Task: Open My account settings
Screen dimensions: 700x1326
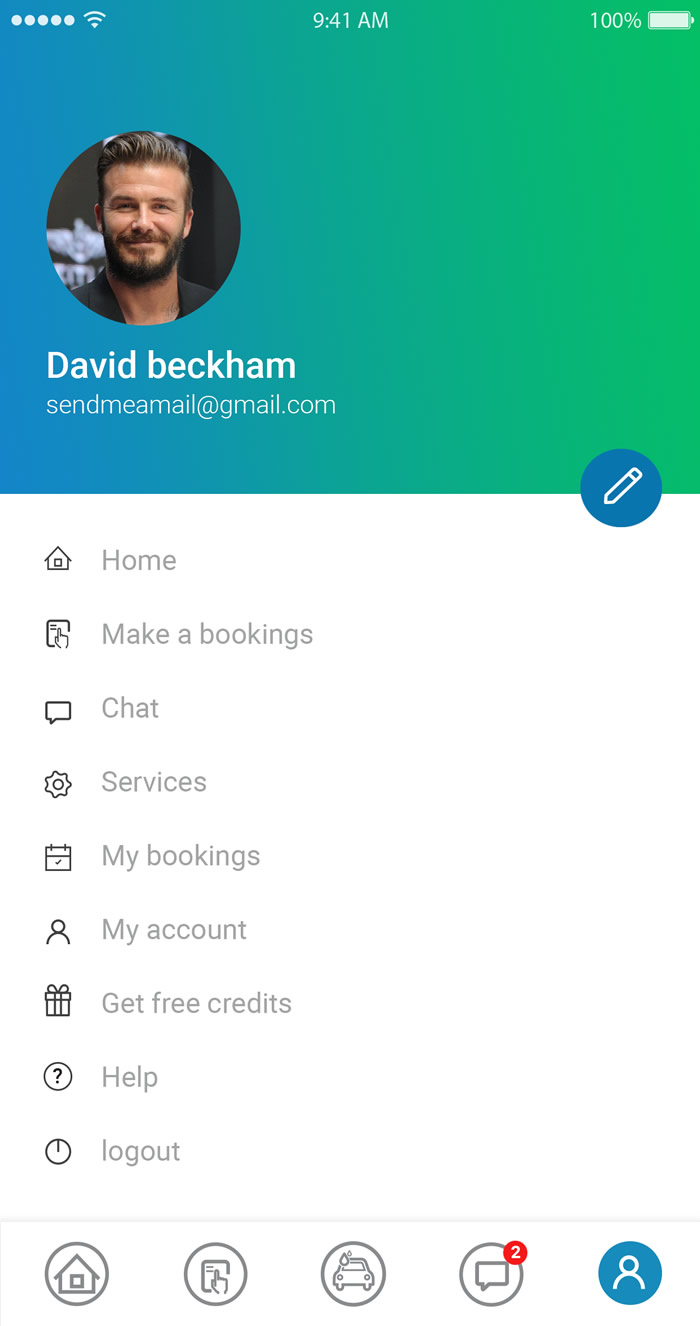Action: [350, 930]
